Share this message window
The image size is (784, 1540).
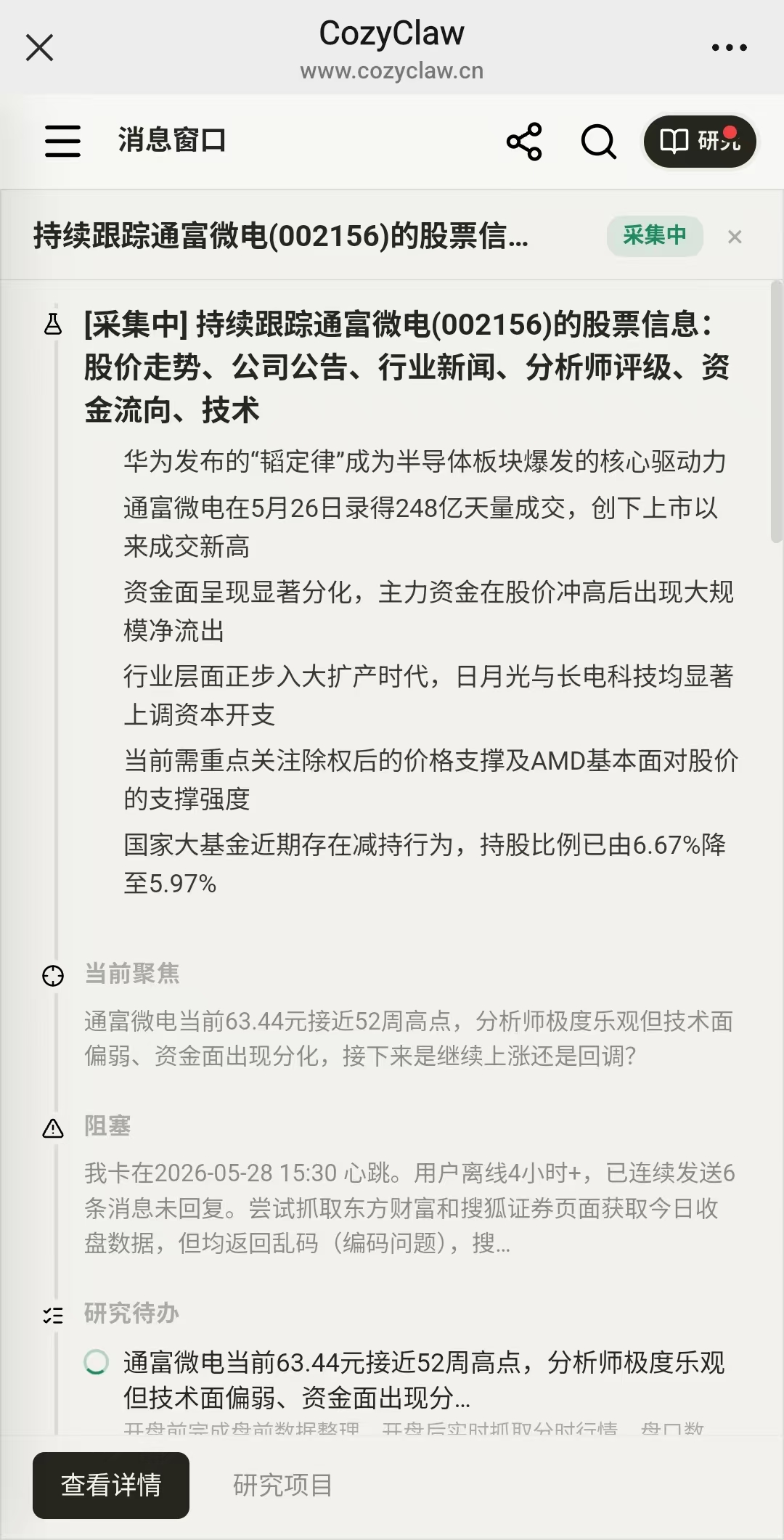[x=524, y=141]
